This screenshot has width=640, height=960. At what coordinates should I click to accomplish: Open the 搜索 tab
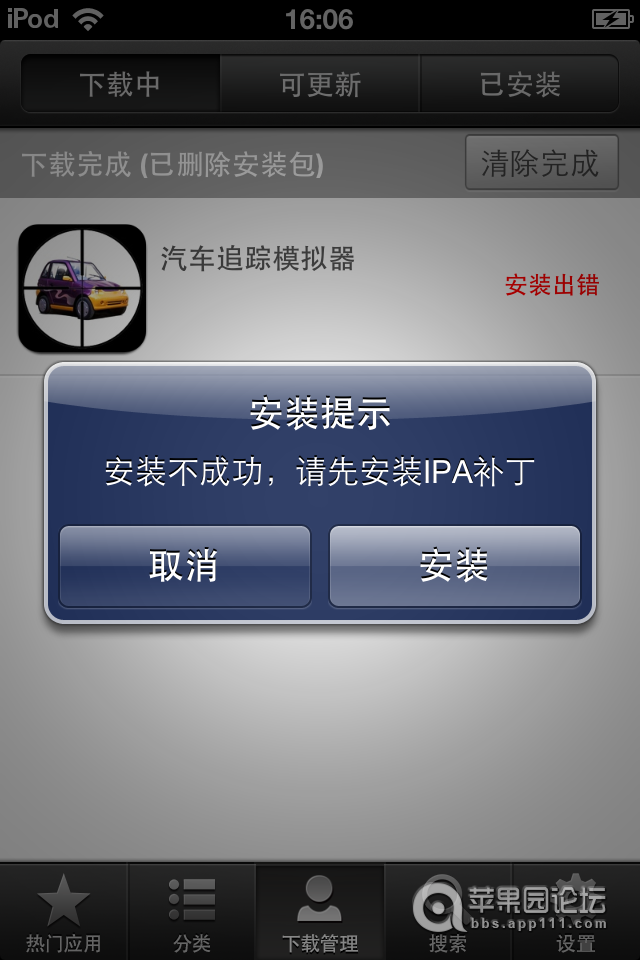click(447, 912)
